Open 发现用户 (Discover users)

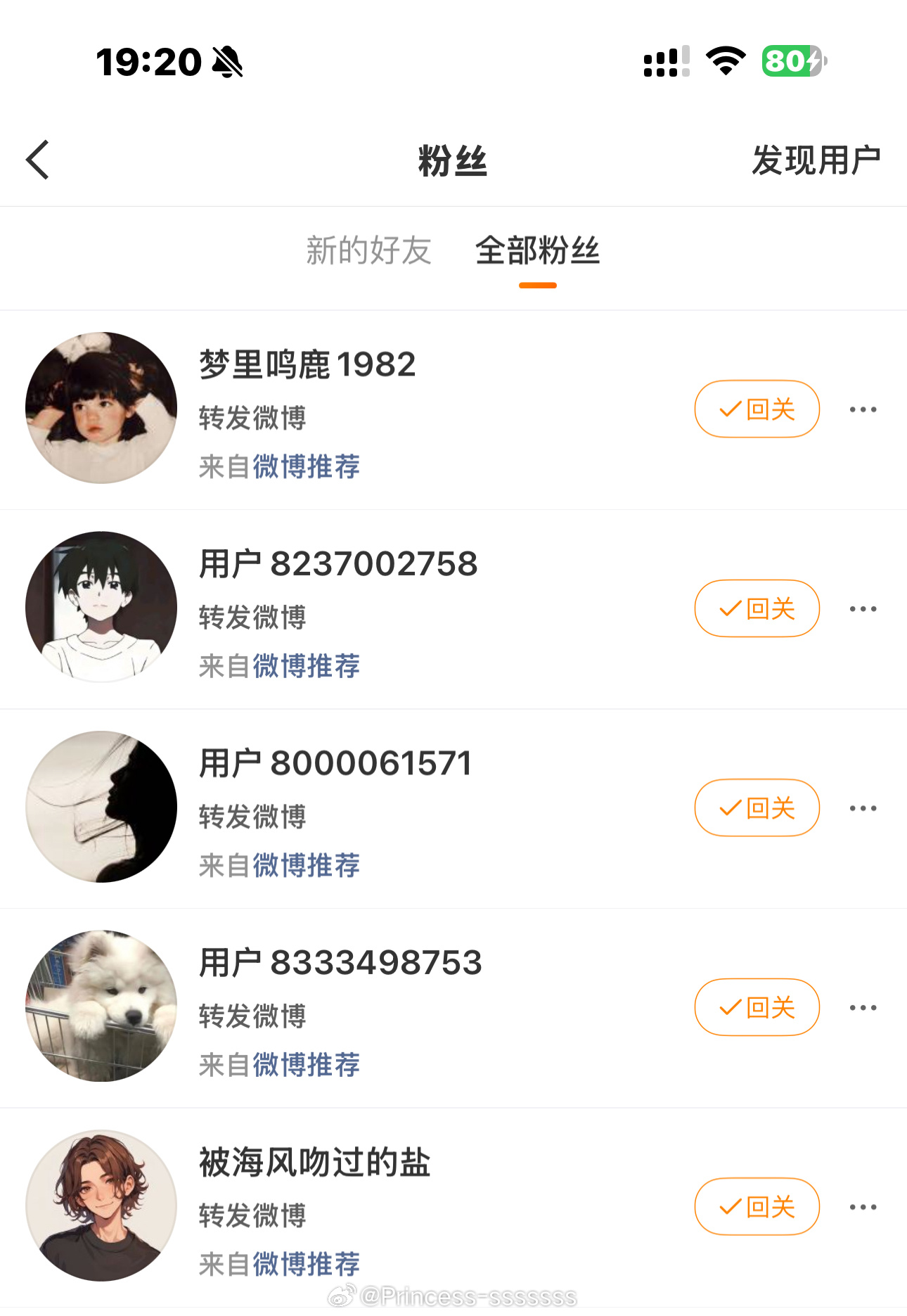point(816,160)
